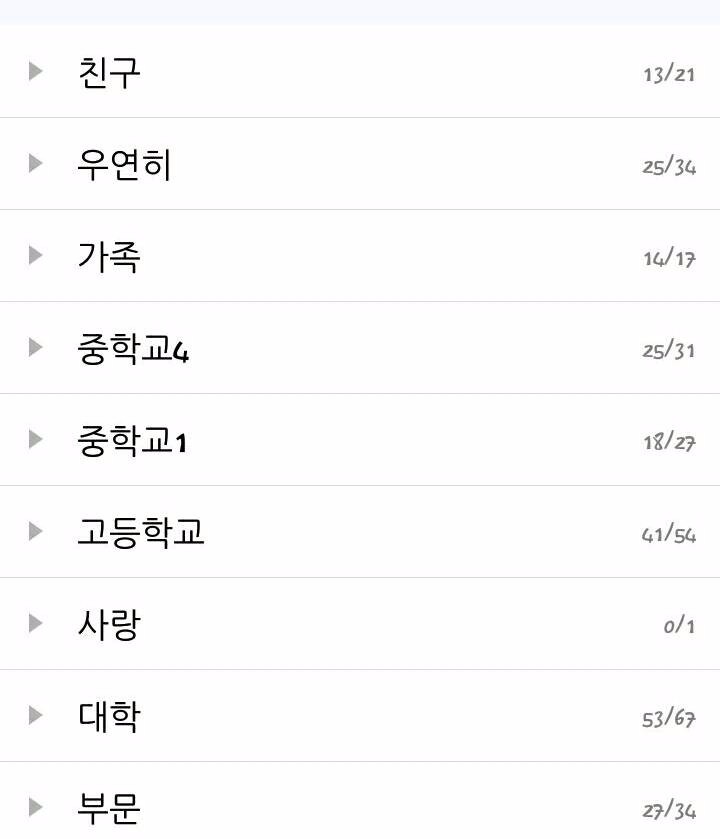Expand the 우연히 group
The image size is (720, 839).
pos(36,163)
